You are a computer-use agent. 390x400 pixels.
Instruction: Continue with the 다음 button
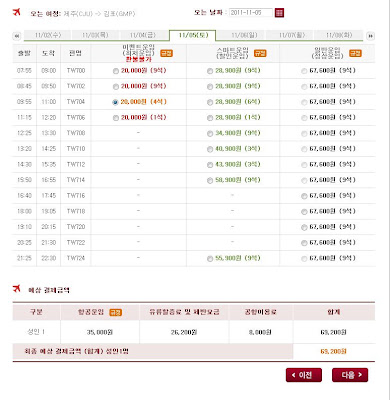click(350, 375)
